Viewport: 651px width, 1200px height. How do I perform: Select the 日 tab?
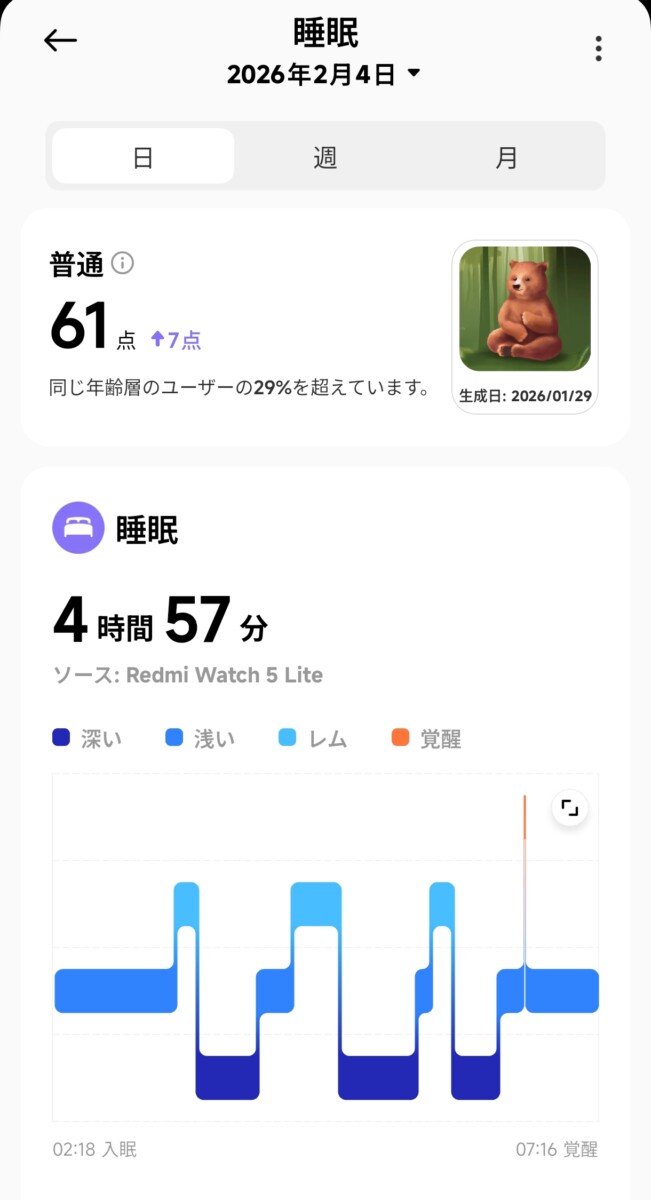click(x=143, y=157)
